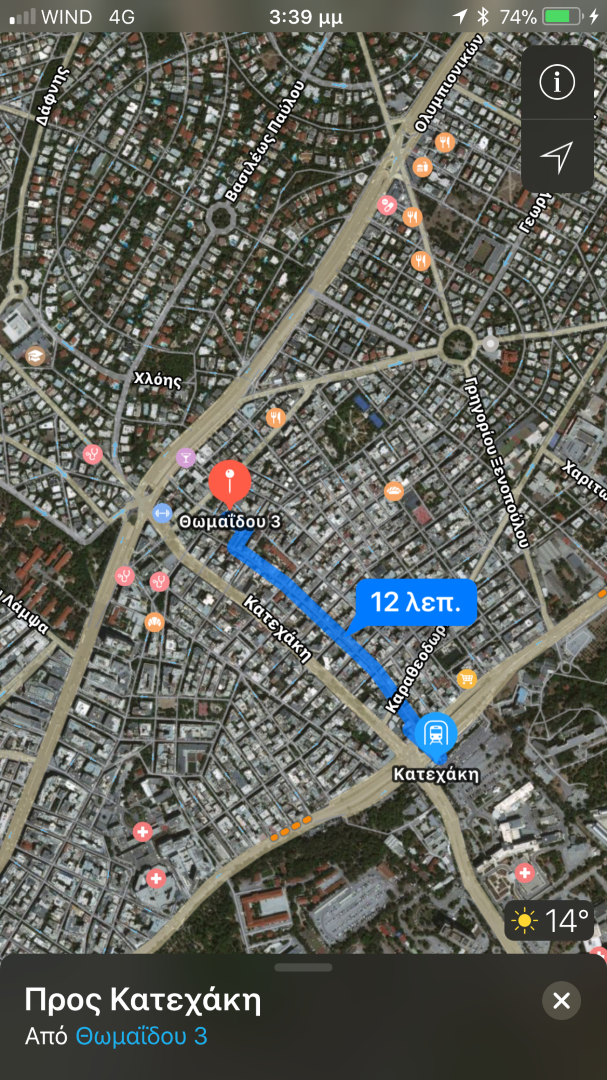
Task: Open the gym dumbbell marker near Θωμαΐδου
Action: (x=161, y=512)
